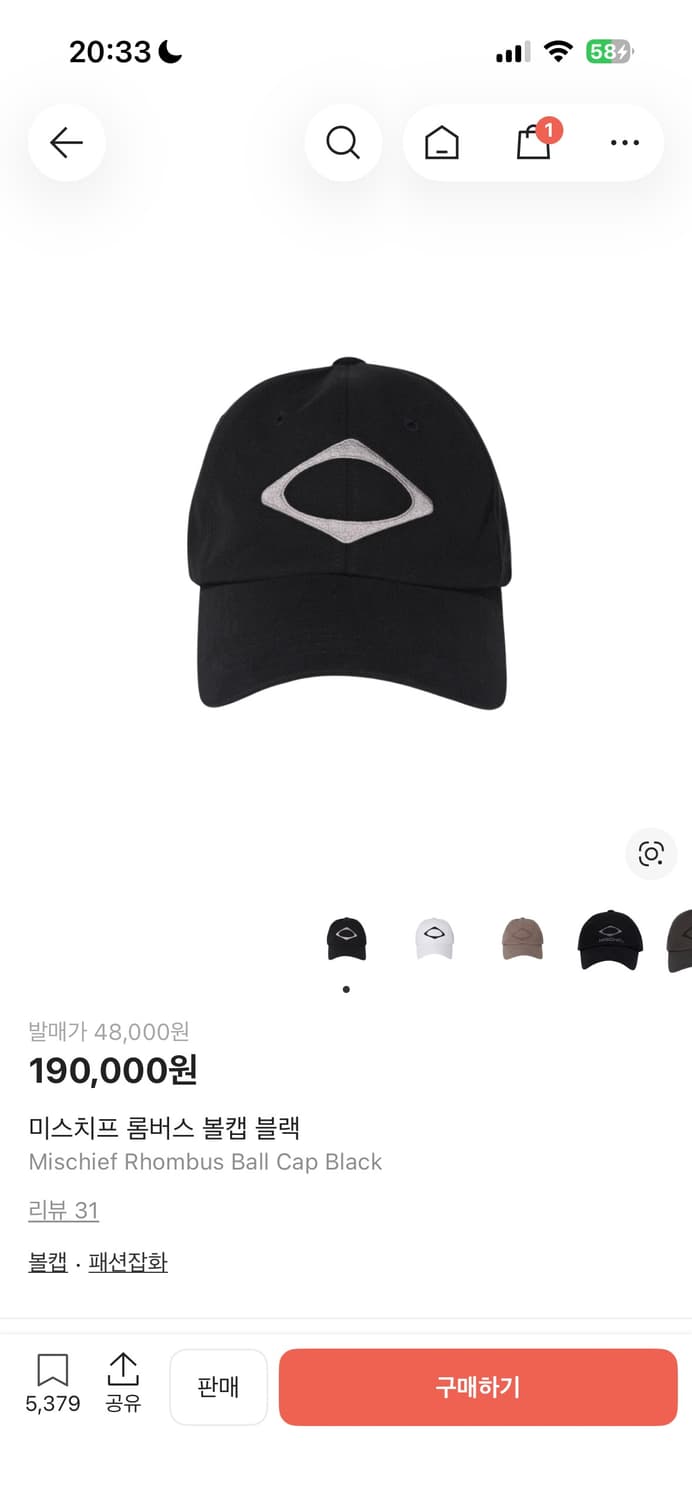
Task: Select the brown cap thumbnail
Action: 522,938
